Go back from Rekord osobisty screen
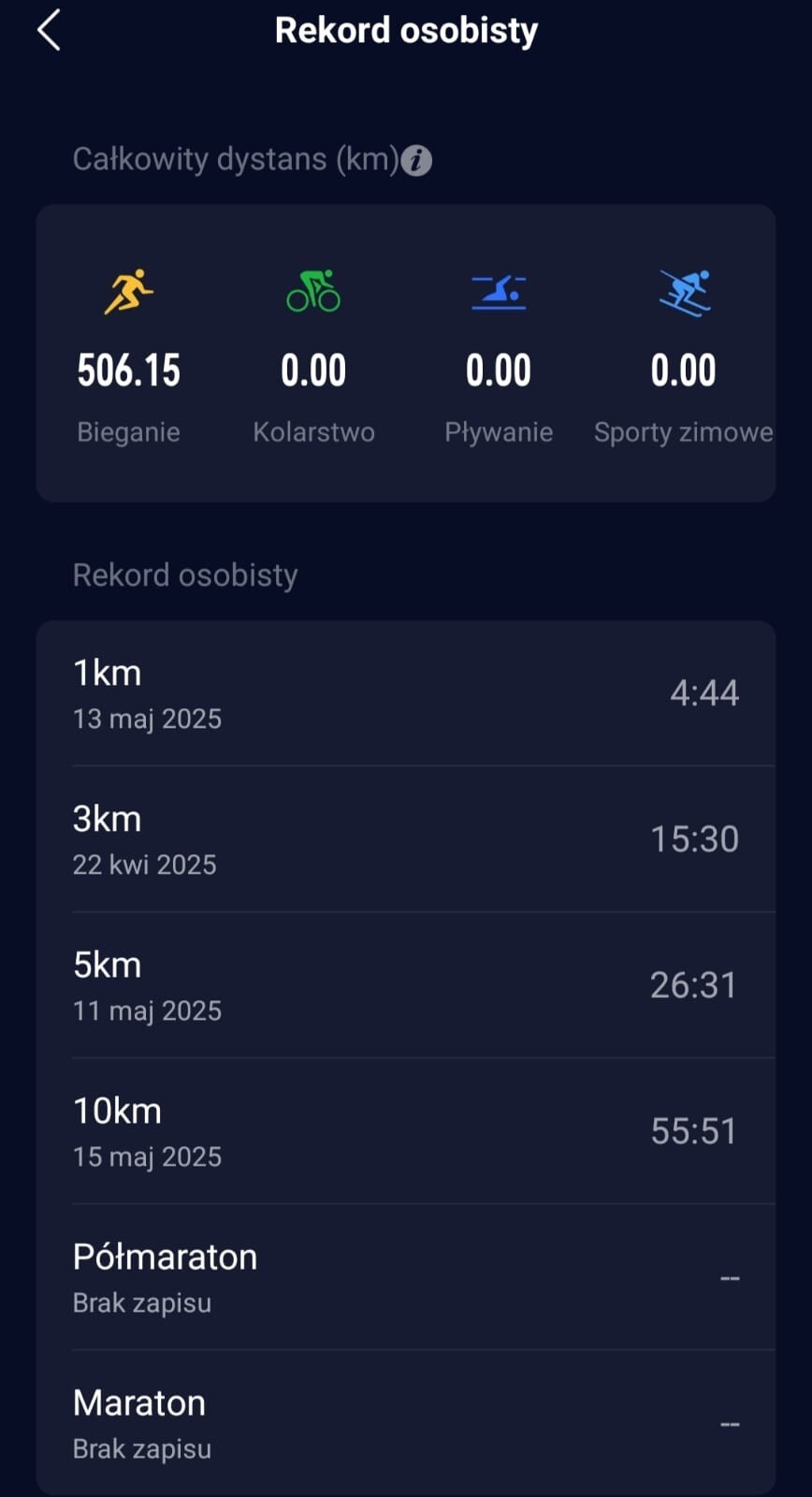The image size is (812, 1497). pyautogui.click(x=49, y=31)
